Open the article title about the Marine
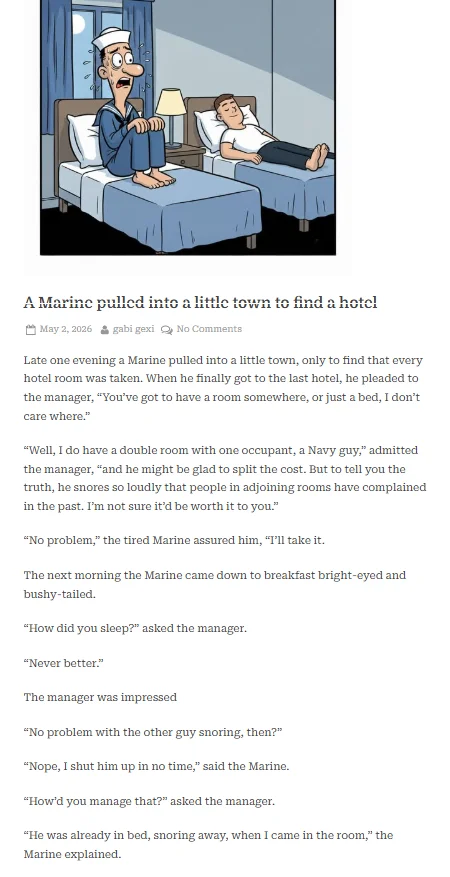 [200, 303]
